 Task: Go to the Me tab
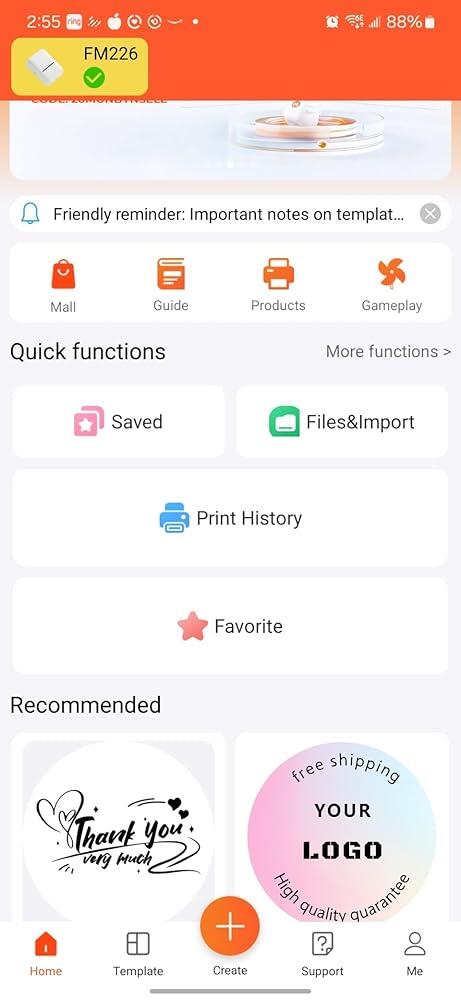pos(414,954)
